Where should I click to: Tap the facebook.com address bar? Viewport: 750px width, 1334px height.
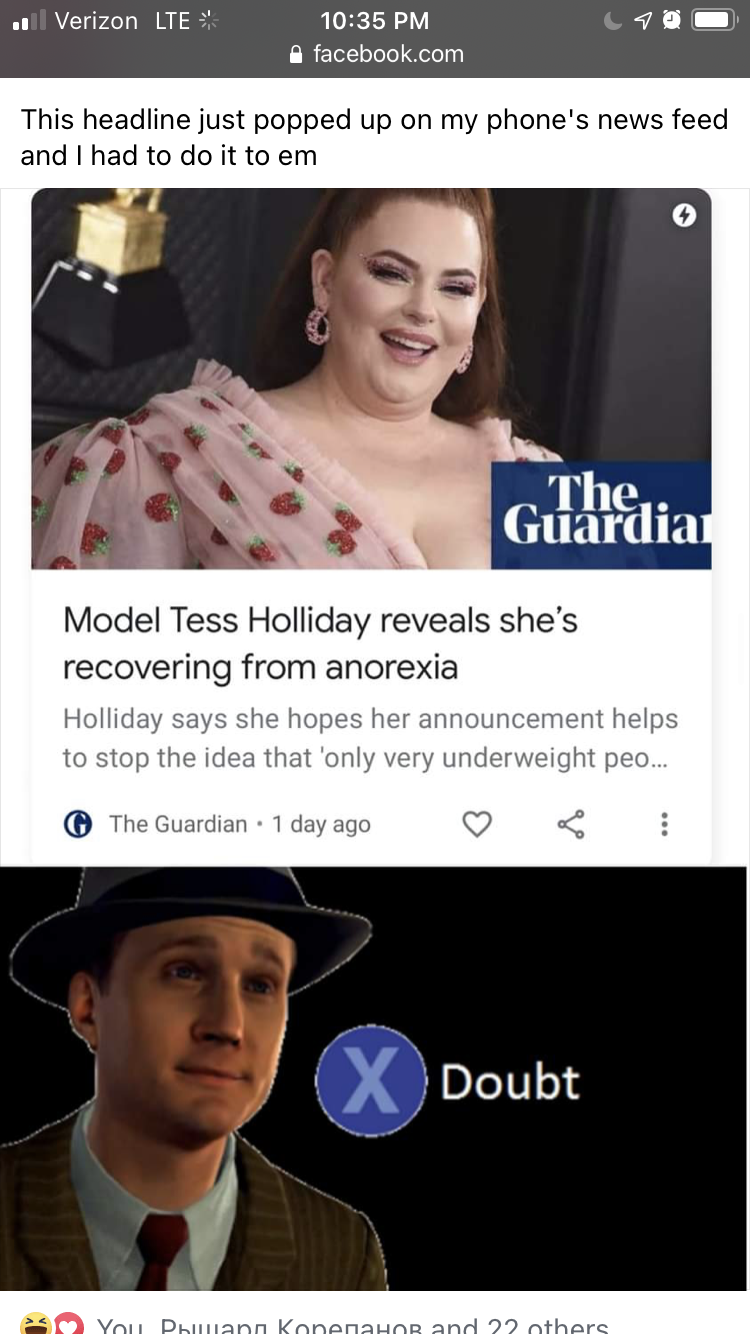[x=376, y=54]
